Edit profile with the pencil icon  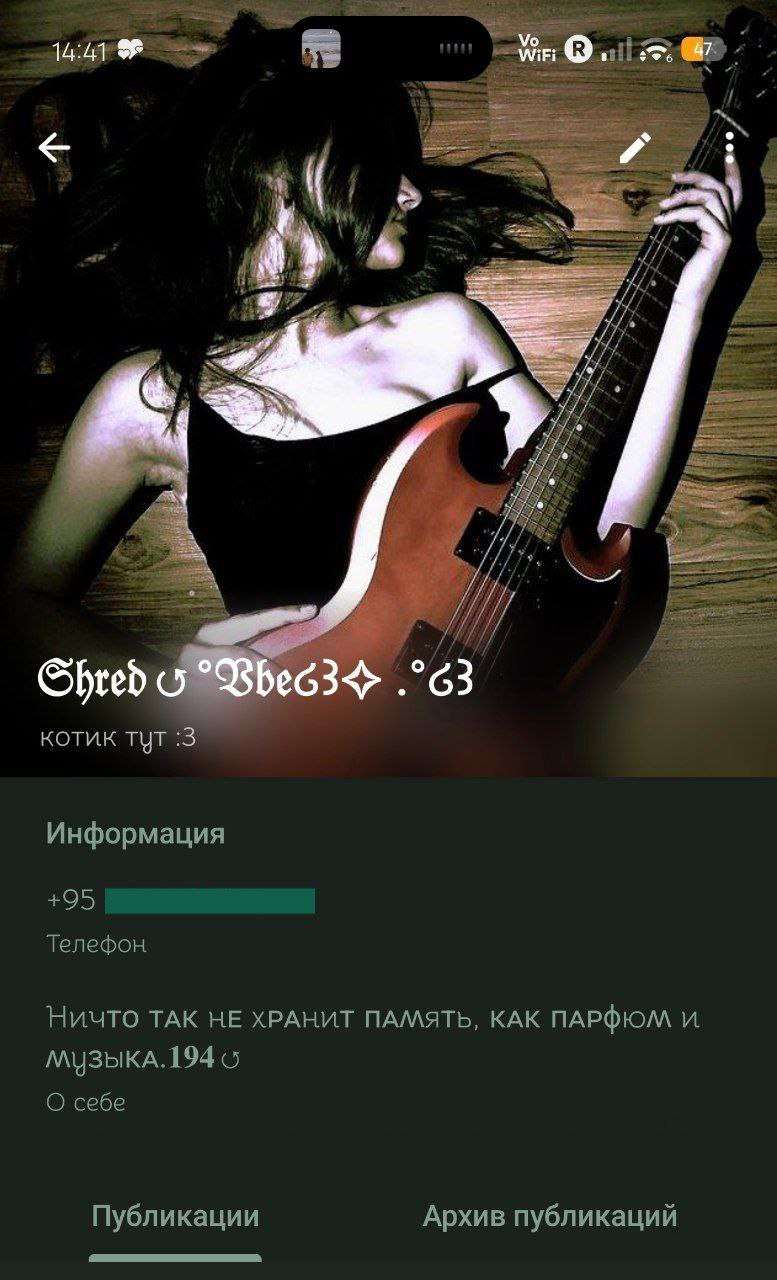634,148
